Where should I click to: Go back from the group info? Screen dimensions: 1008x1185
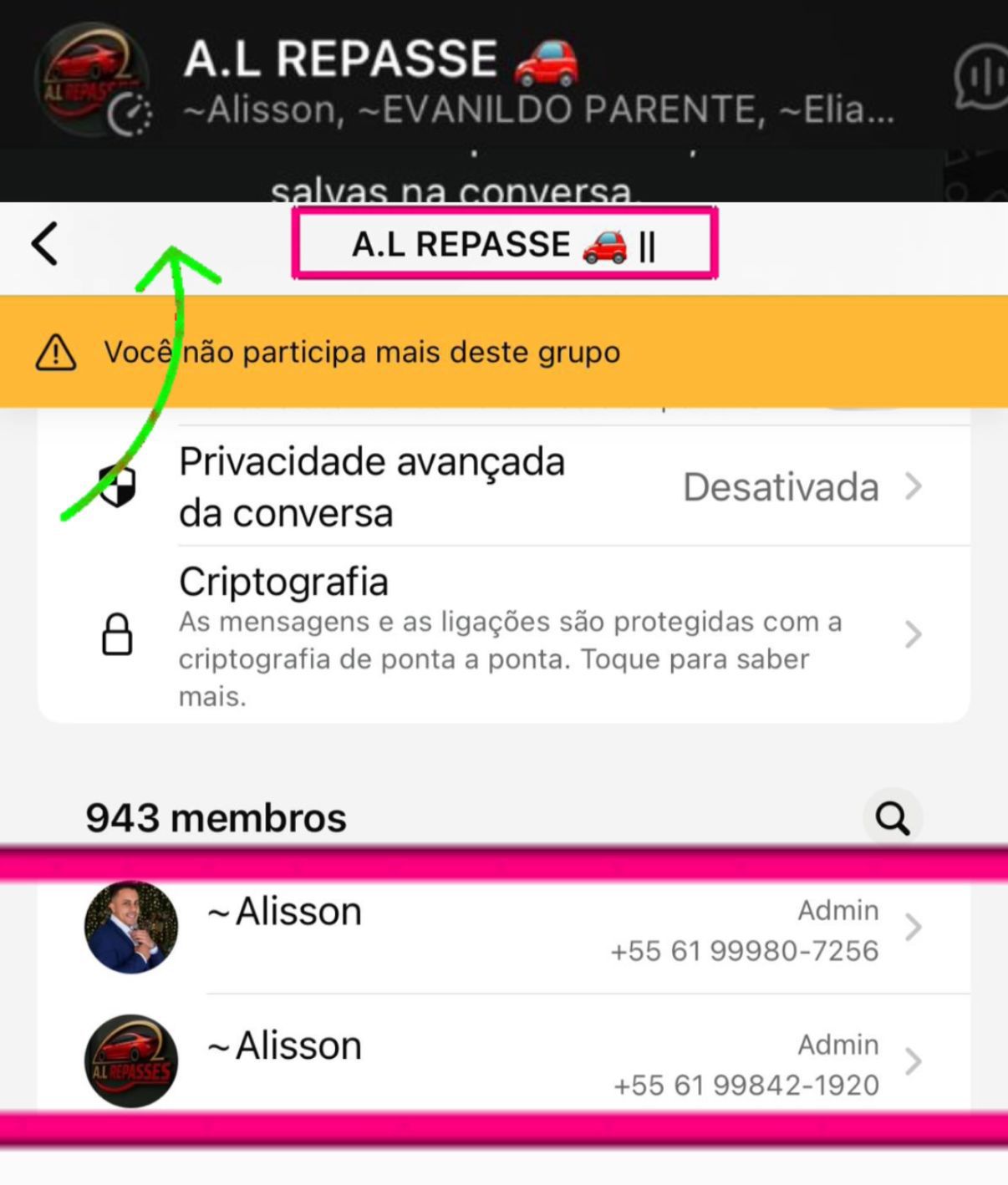point(45,244)
